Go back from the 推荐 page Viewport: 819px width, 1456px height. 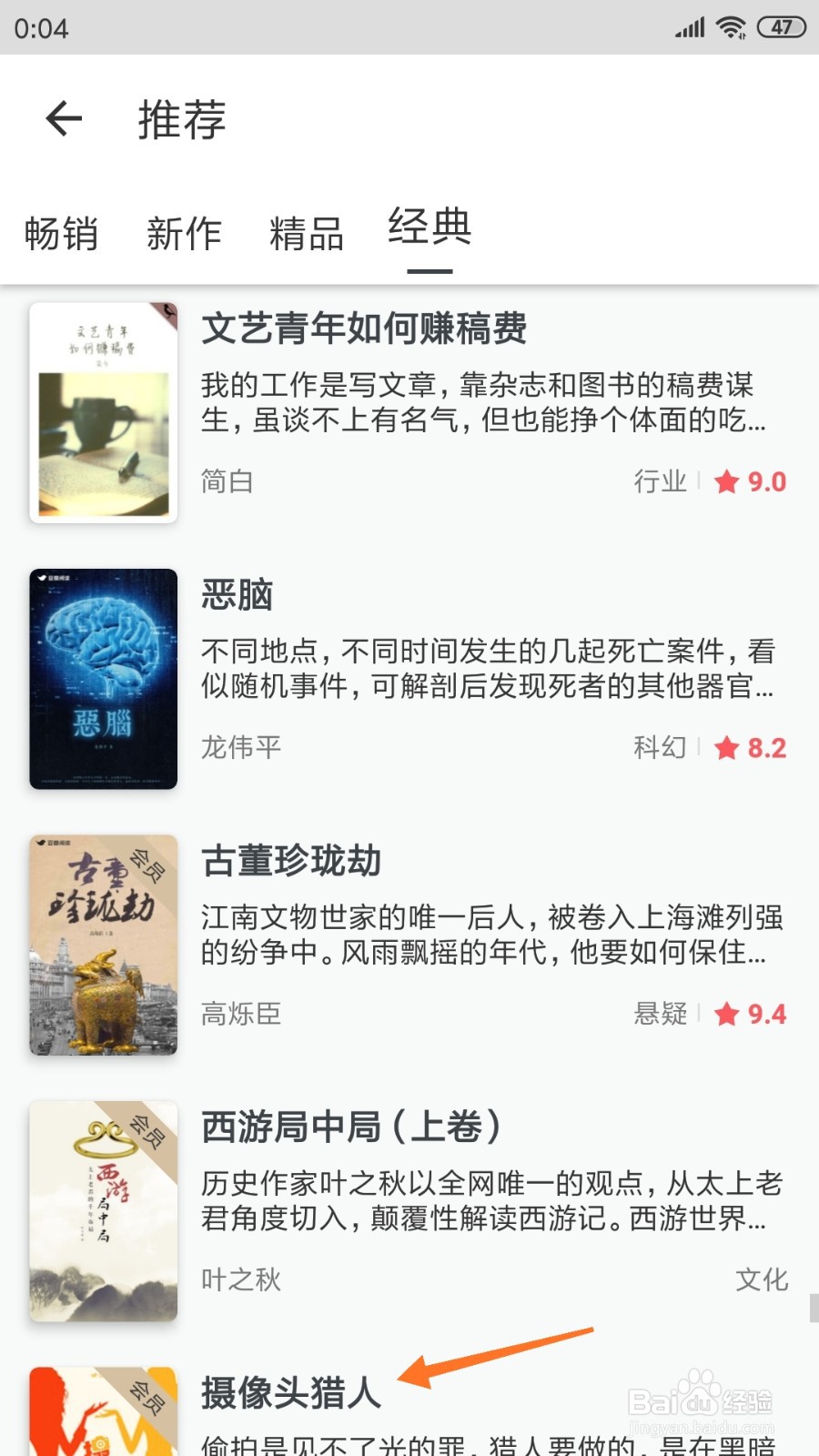pyautogui.click(x=64, y=118)
